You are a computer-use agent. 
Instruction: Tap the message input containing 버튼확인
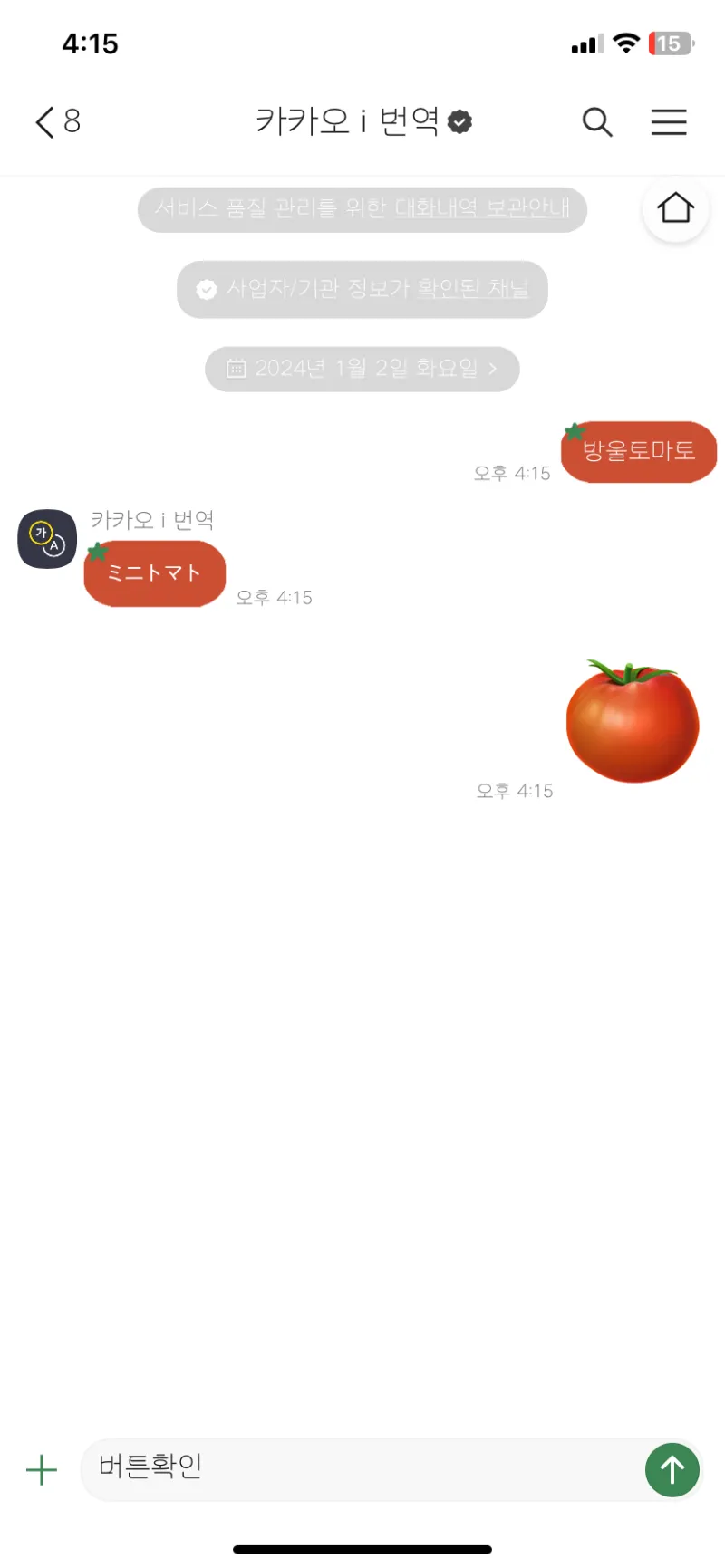[x=362, y=1470]
